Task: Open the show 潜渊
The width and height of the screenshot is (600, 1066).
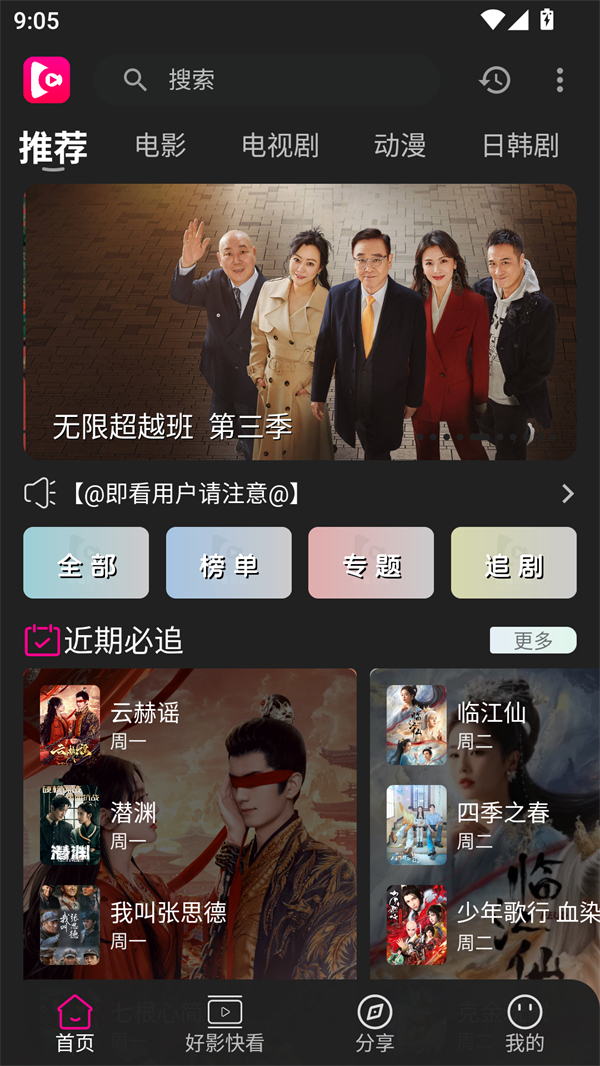Action: point(133,824)
